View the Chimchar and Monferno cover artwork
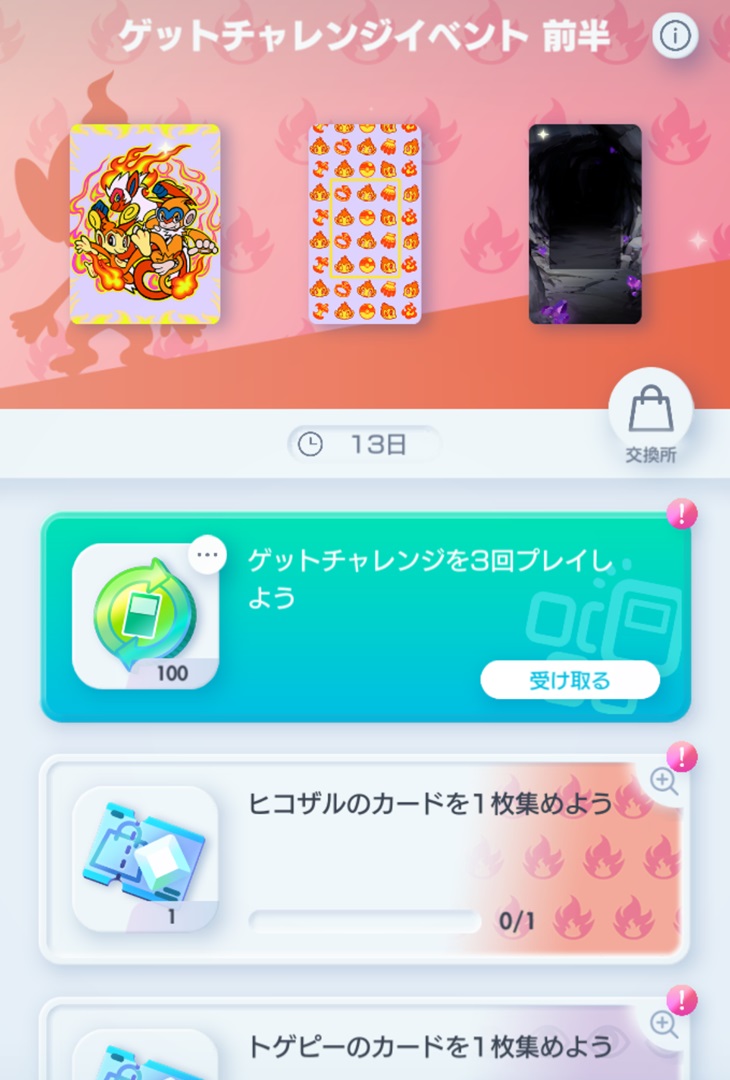The image size is (730, 1080). point(145,224)
